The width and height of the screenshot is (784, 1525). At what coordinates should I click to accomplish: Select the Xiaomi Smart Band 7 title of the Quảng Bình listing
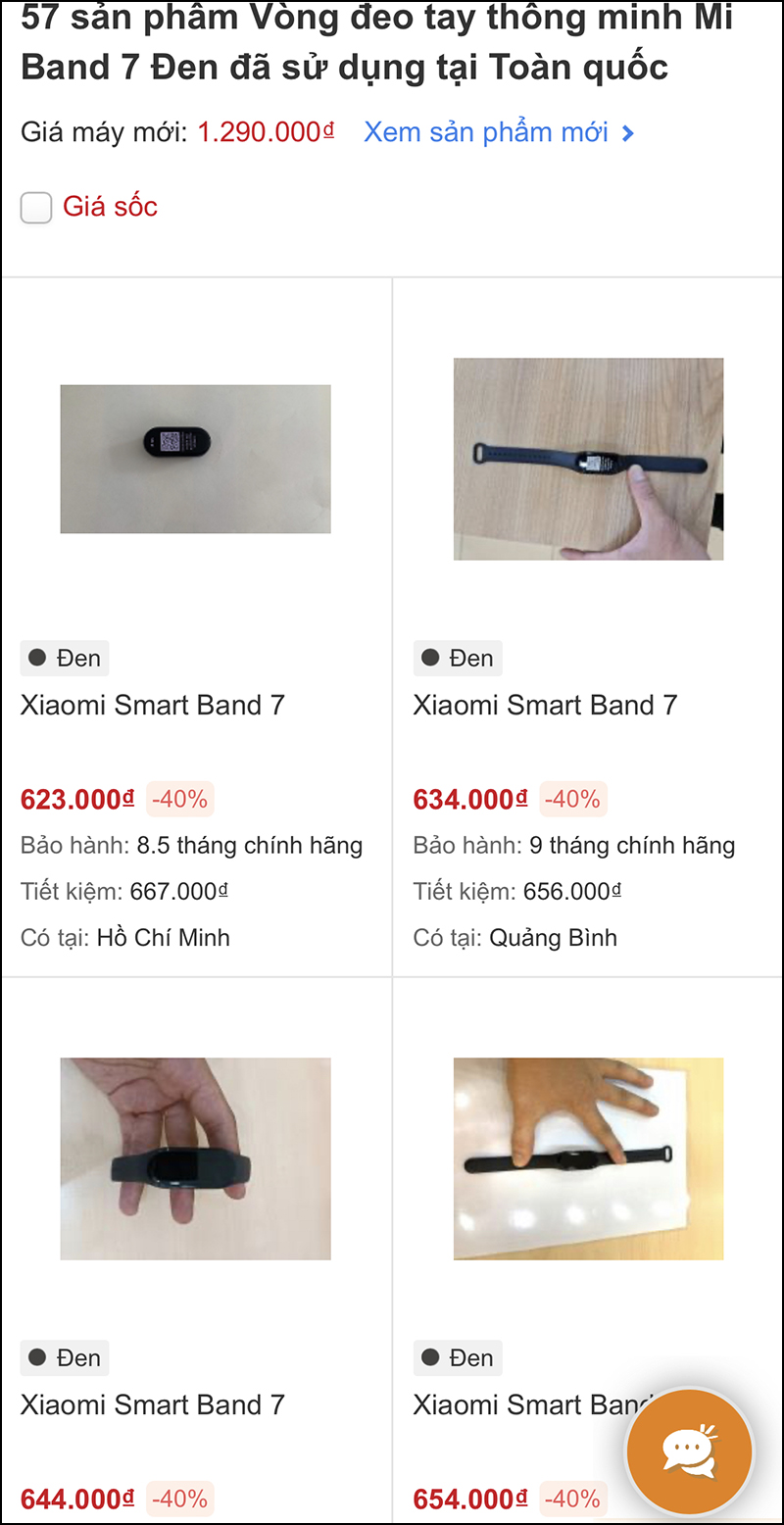tap(545, 705)
